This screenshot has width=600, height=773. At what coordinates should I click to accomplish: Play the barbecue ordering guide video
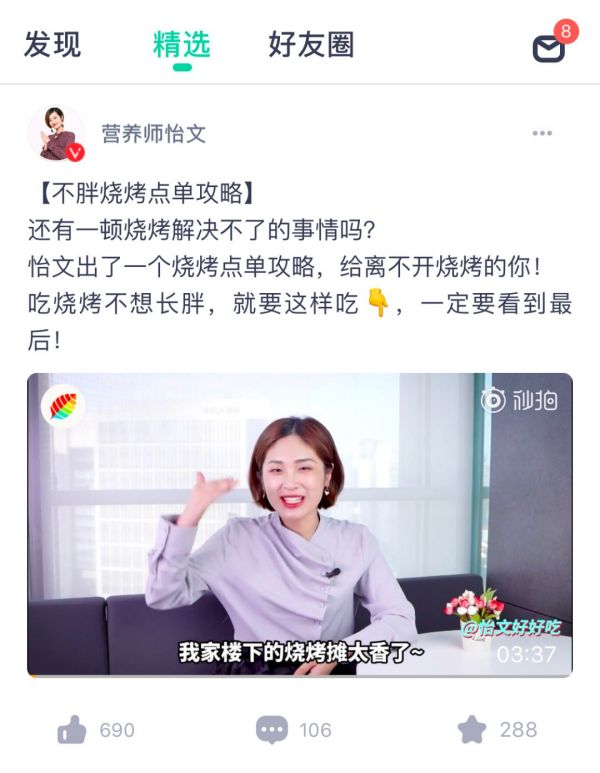click(x=300, y=524)
